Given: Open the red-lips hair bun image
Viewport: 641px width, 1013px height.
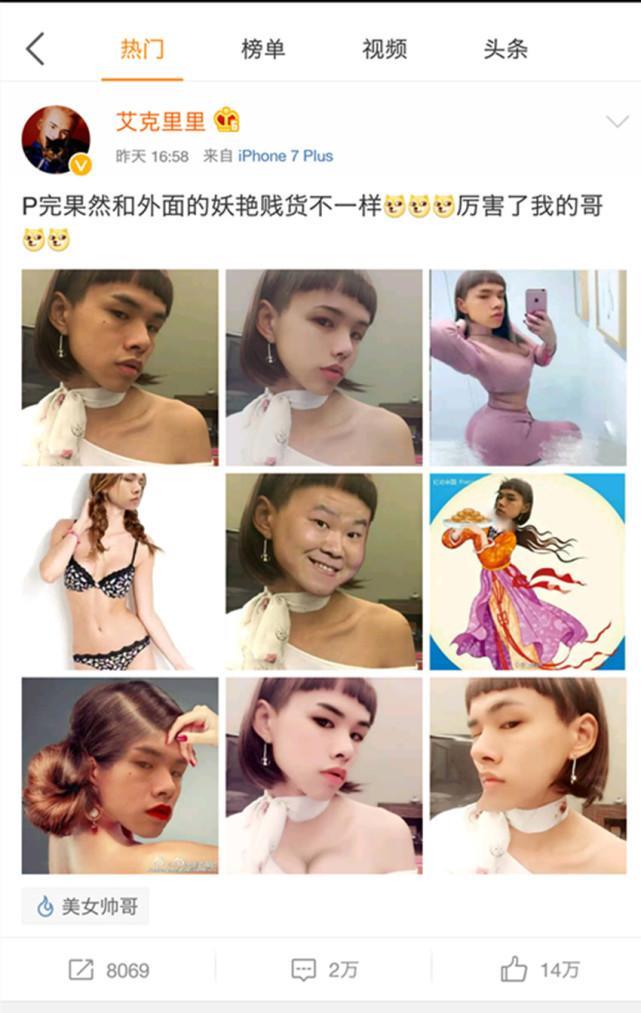Looking at the screenshot, I should pyautogui.click(x=120, y=775).
